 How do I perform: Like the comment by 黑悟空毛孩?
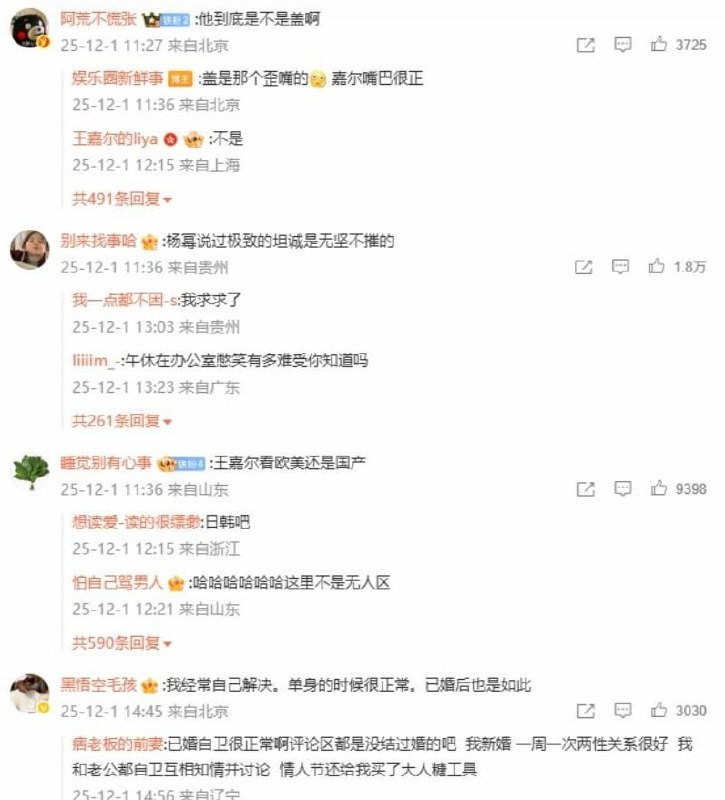[x=659, y=711]
